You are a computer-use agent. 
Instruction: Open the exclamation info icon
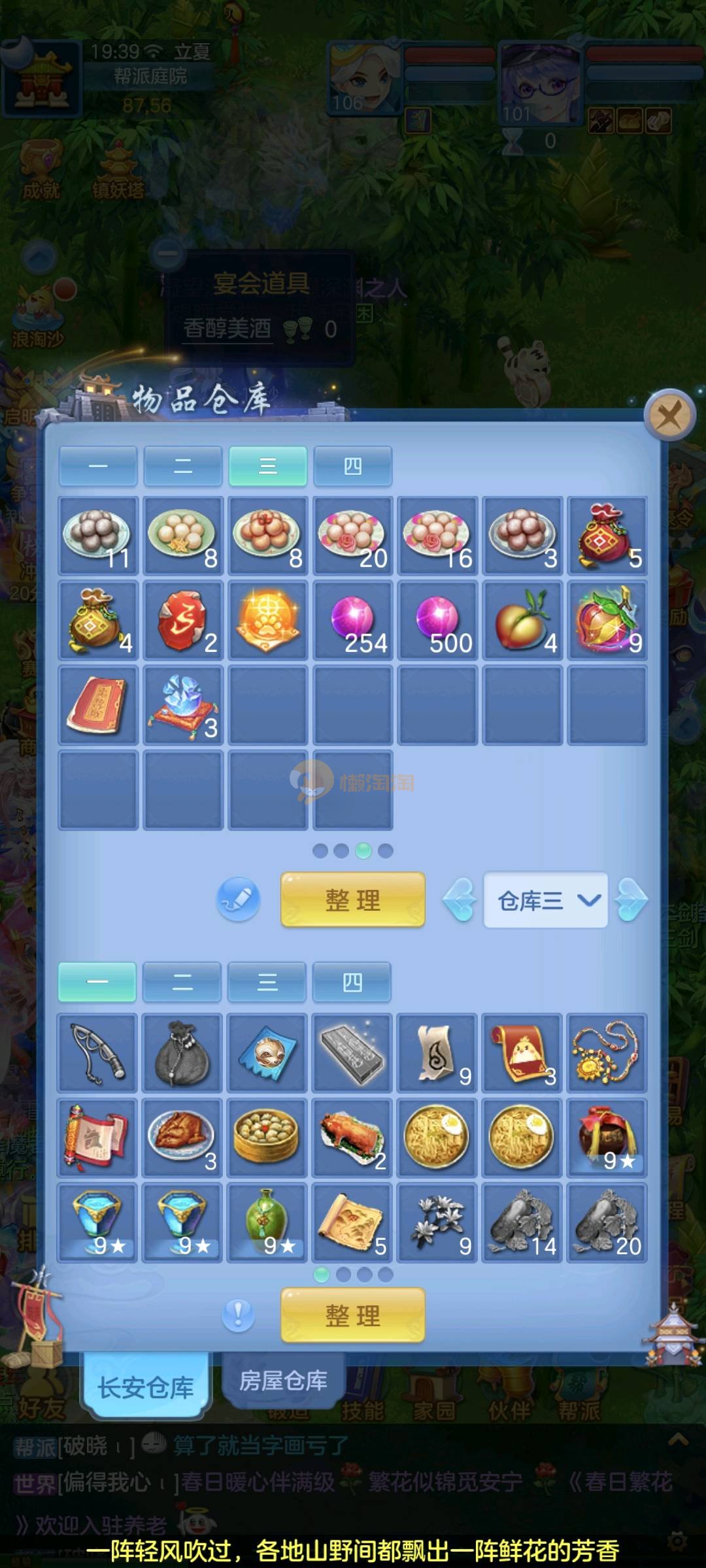tap(238, 1314)
